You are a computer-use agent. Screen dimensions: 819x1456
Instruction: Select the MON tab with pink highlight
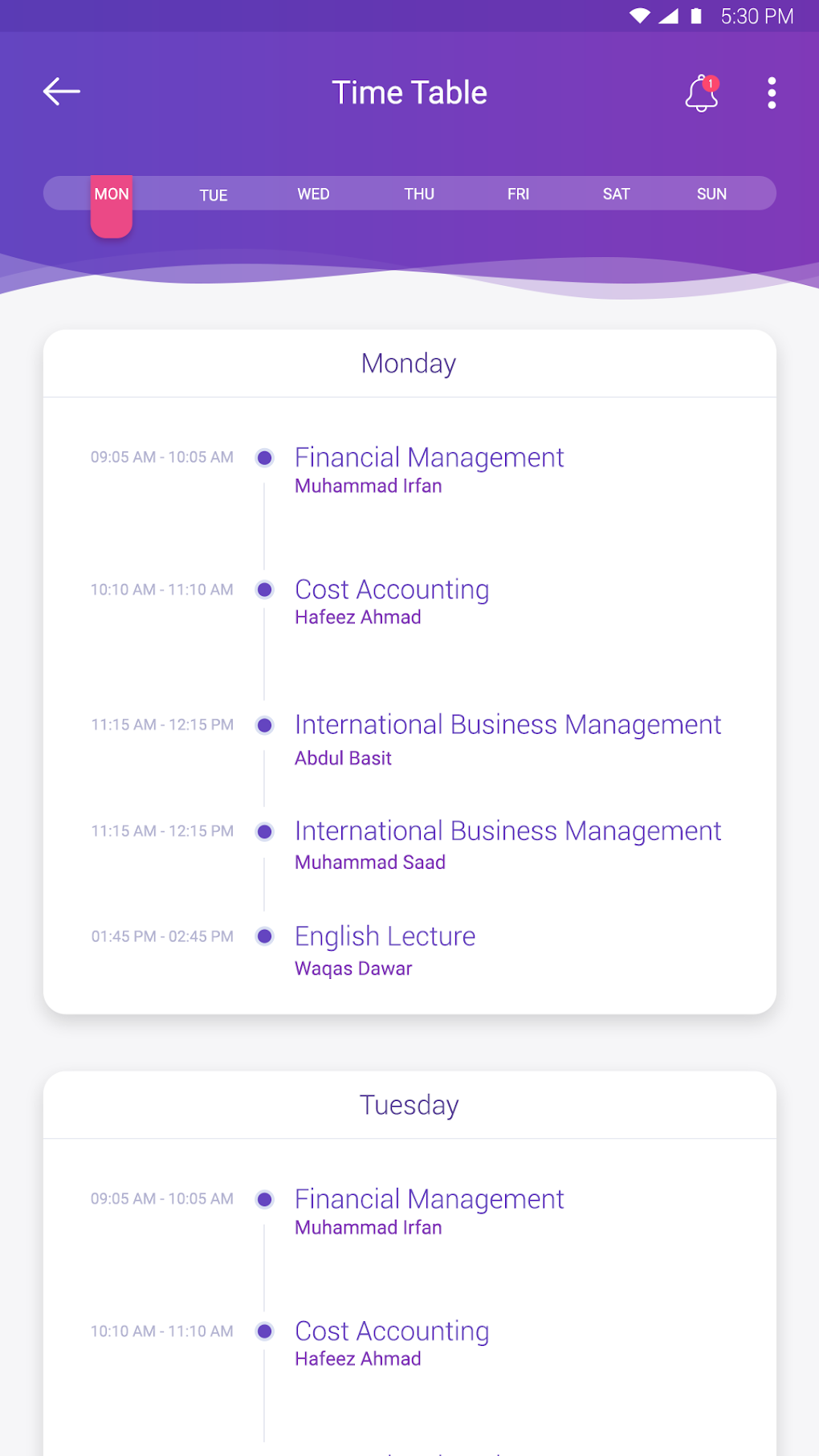(111, 194)
